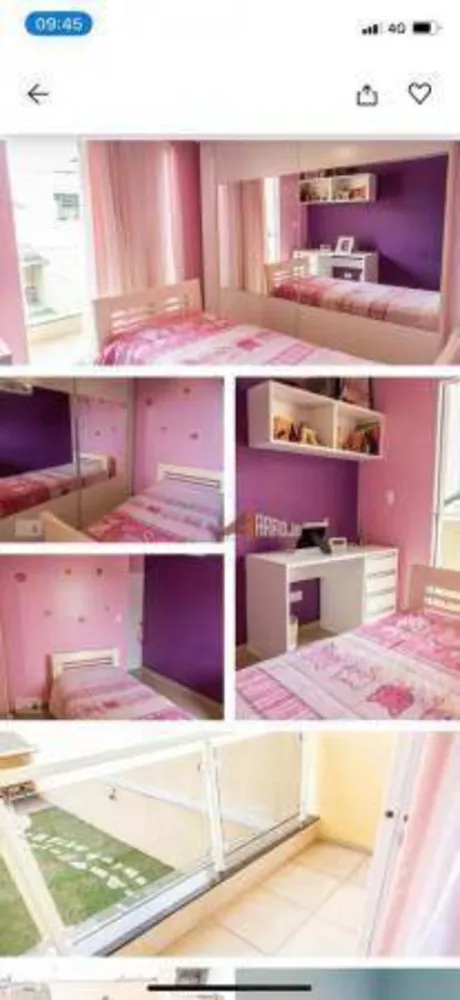Open the photo of bed against the pink wall
Viewport: 460px width, 1000px height.
tap(112, 636)
